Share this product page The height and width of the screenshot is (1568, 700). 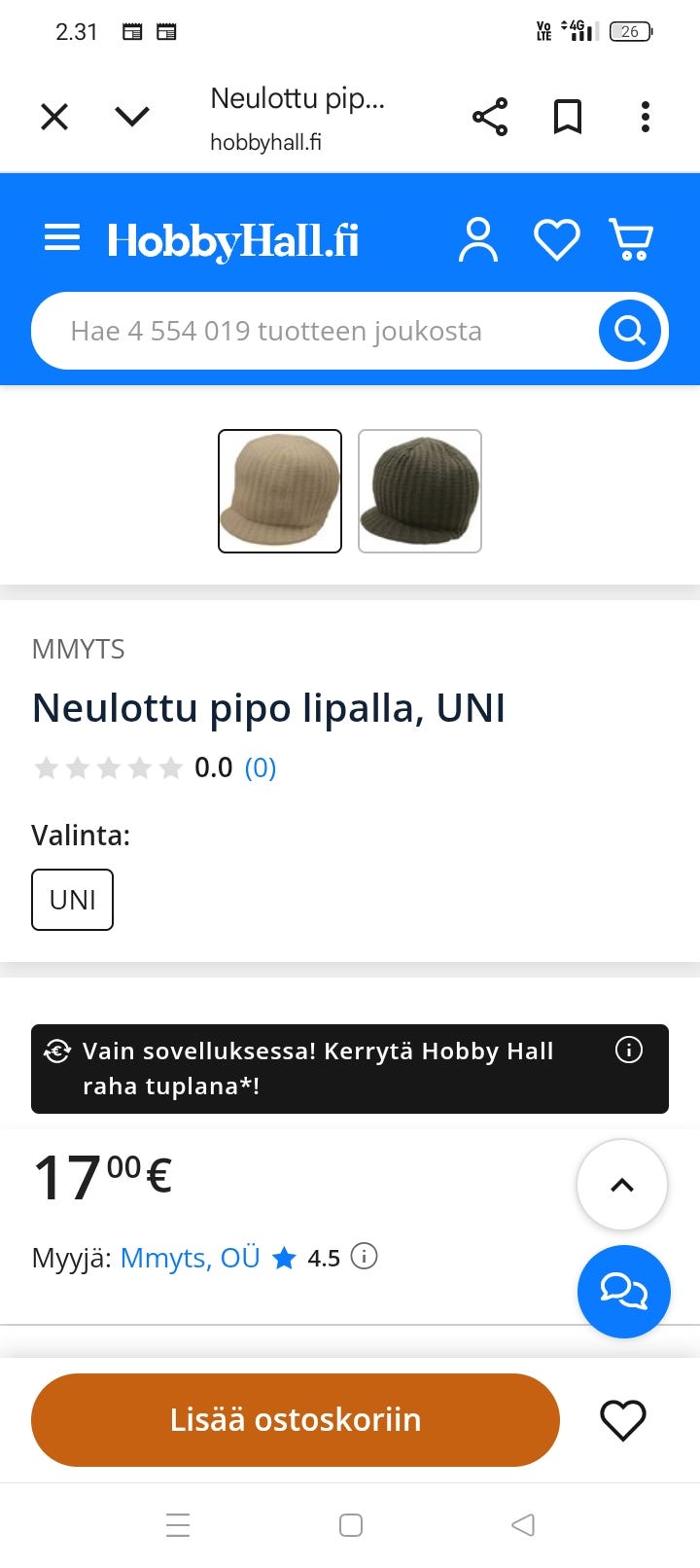[x=490, y=116]
